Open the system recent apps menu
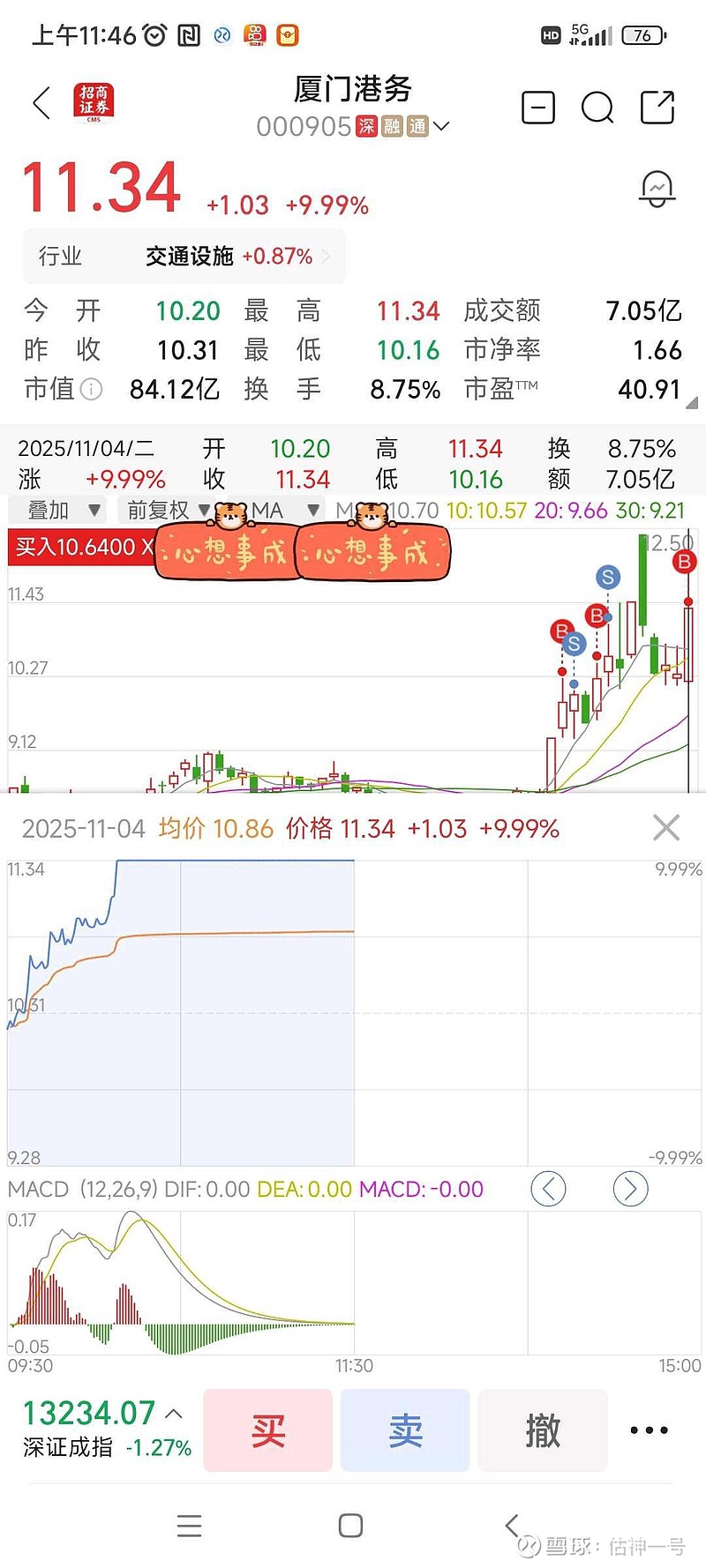Viewport: 706px width, 1568px height. (x=190, y=1526)
